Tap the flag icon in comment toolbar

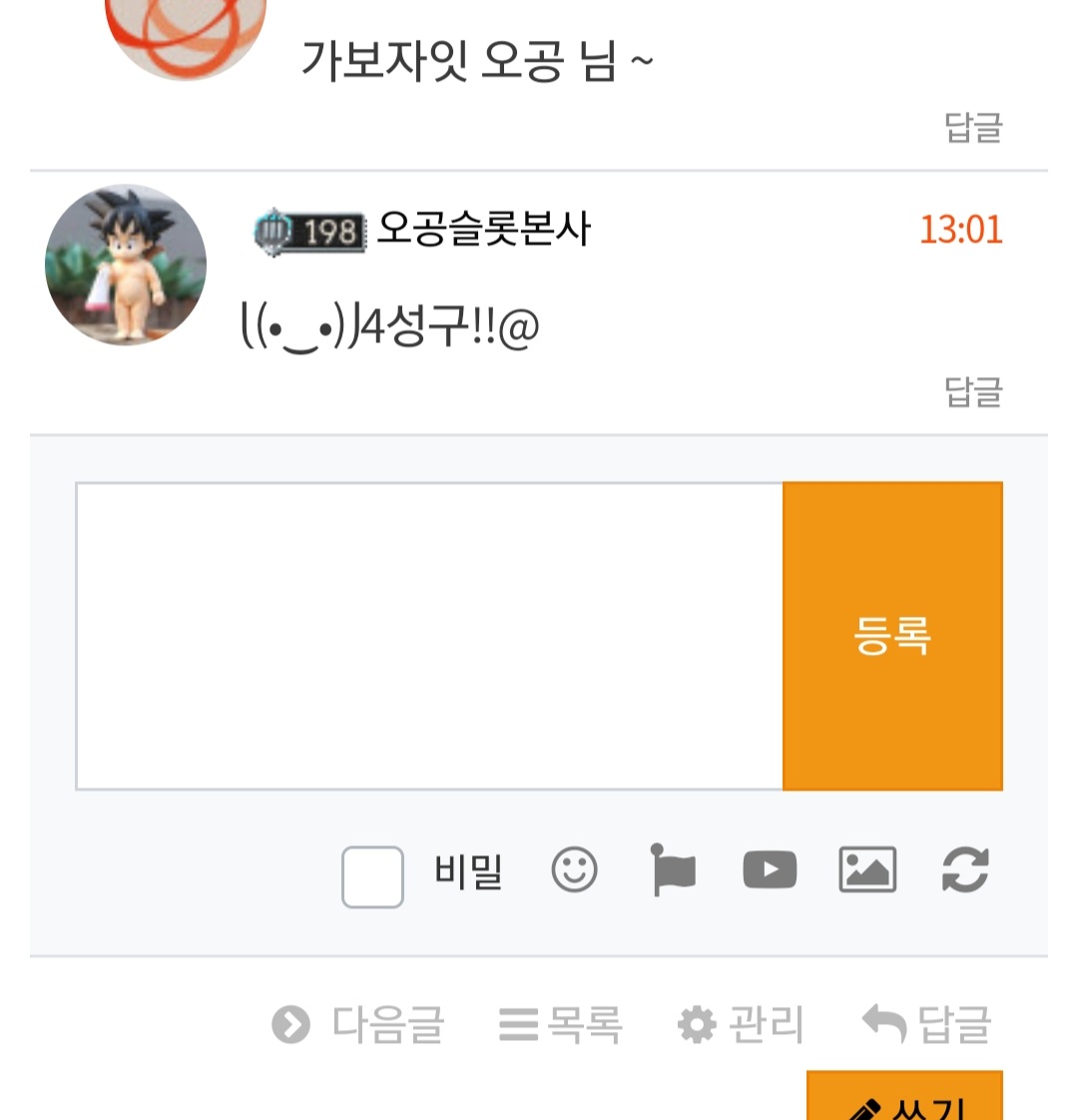pos(672,870)
